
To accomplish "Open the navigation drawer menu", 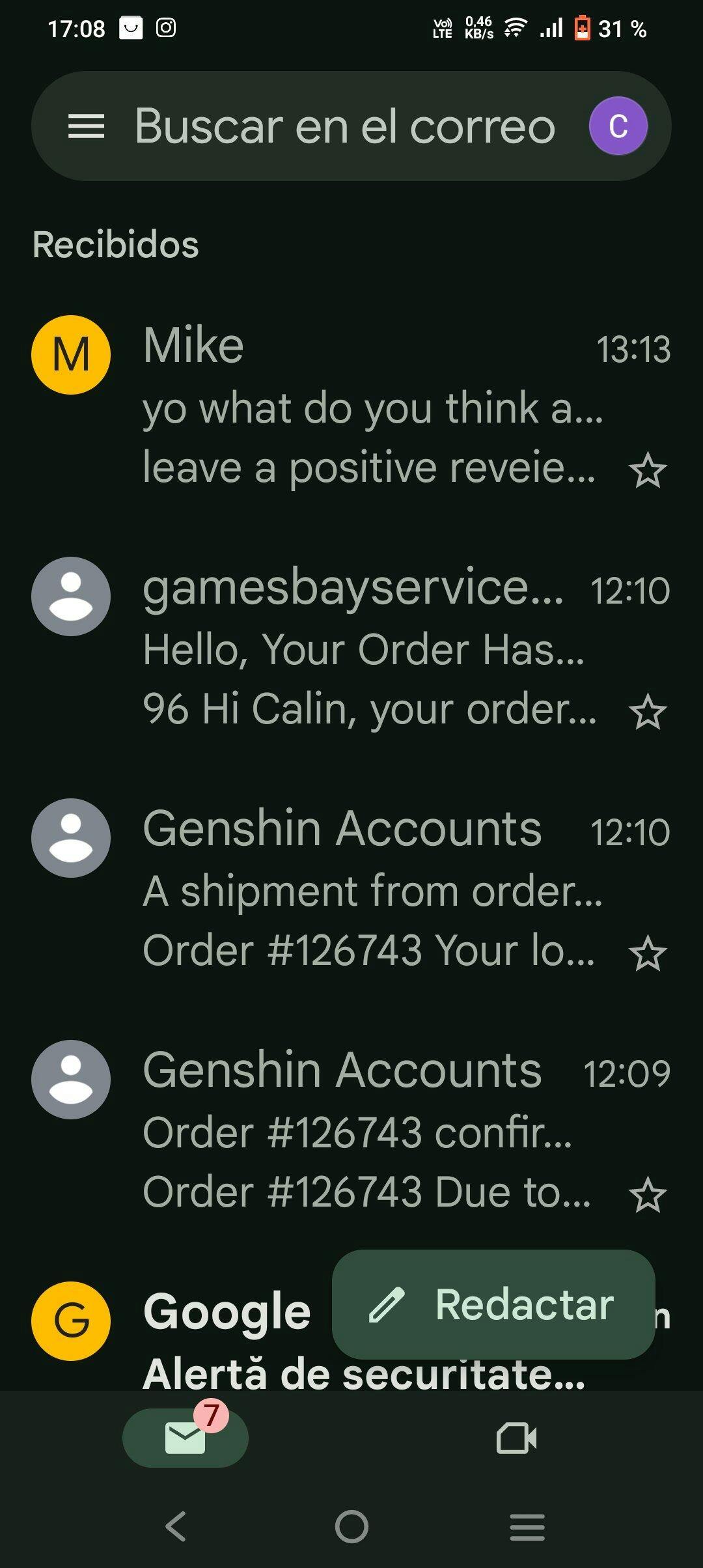I will click(x=86, y=126).
